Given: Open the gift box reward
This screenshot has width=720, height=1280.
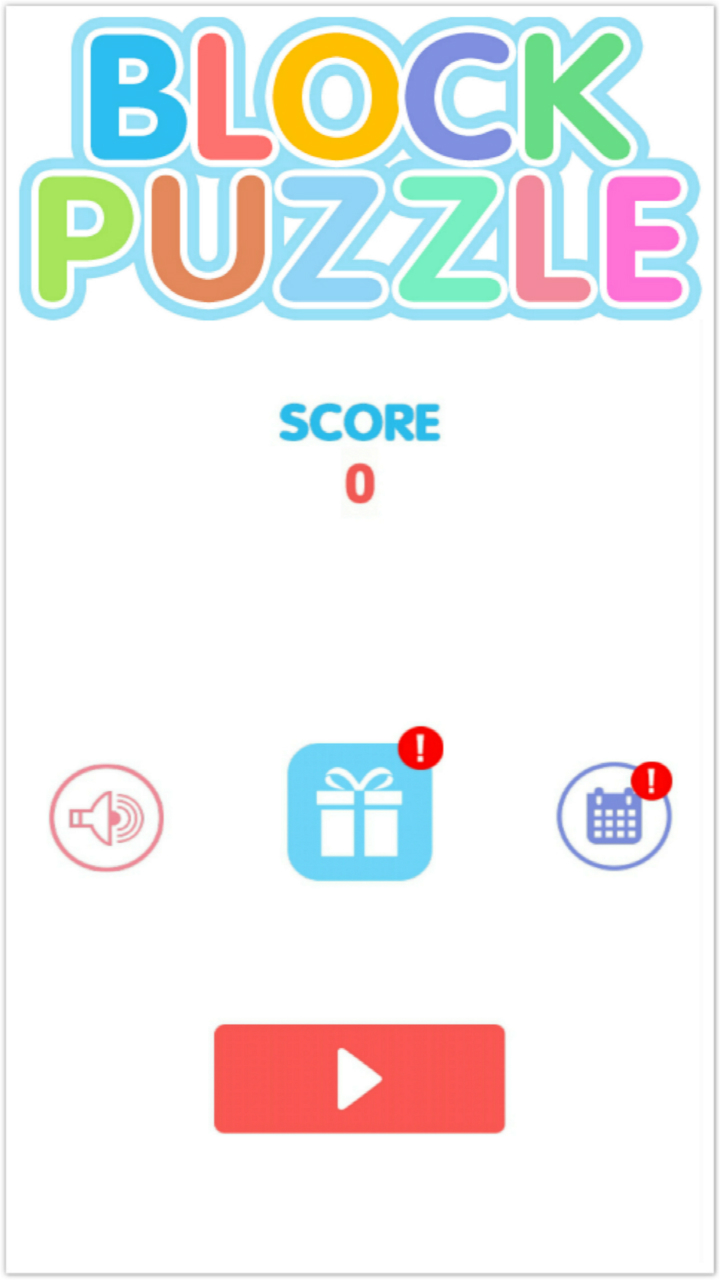Looking at the screenshot, I should (360, 812).
